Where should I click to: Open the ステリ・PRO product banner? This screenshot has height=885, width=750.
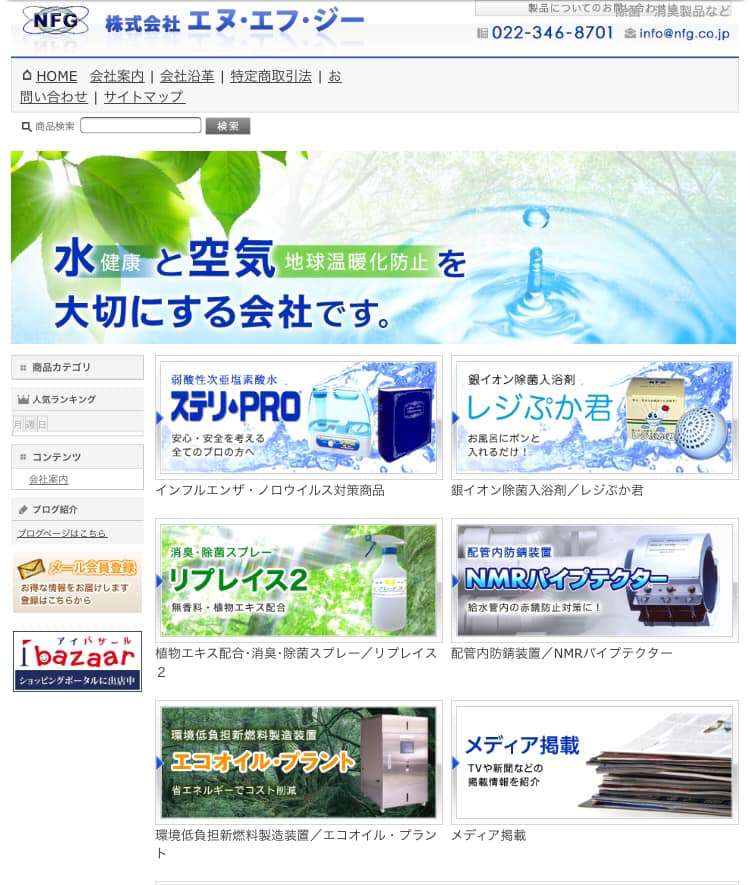tap(298, 416)
